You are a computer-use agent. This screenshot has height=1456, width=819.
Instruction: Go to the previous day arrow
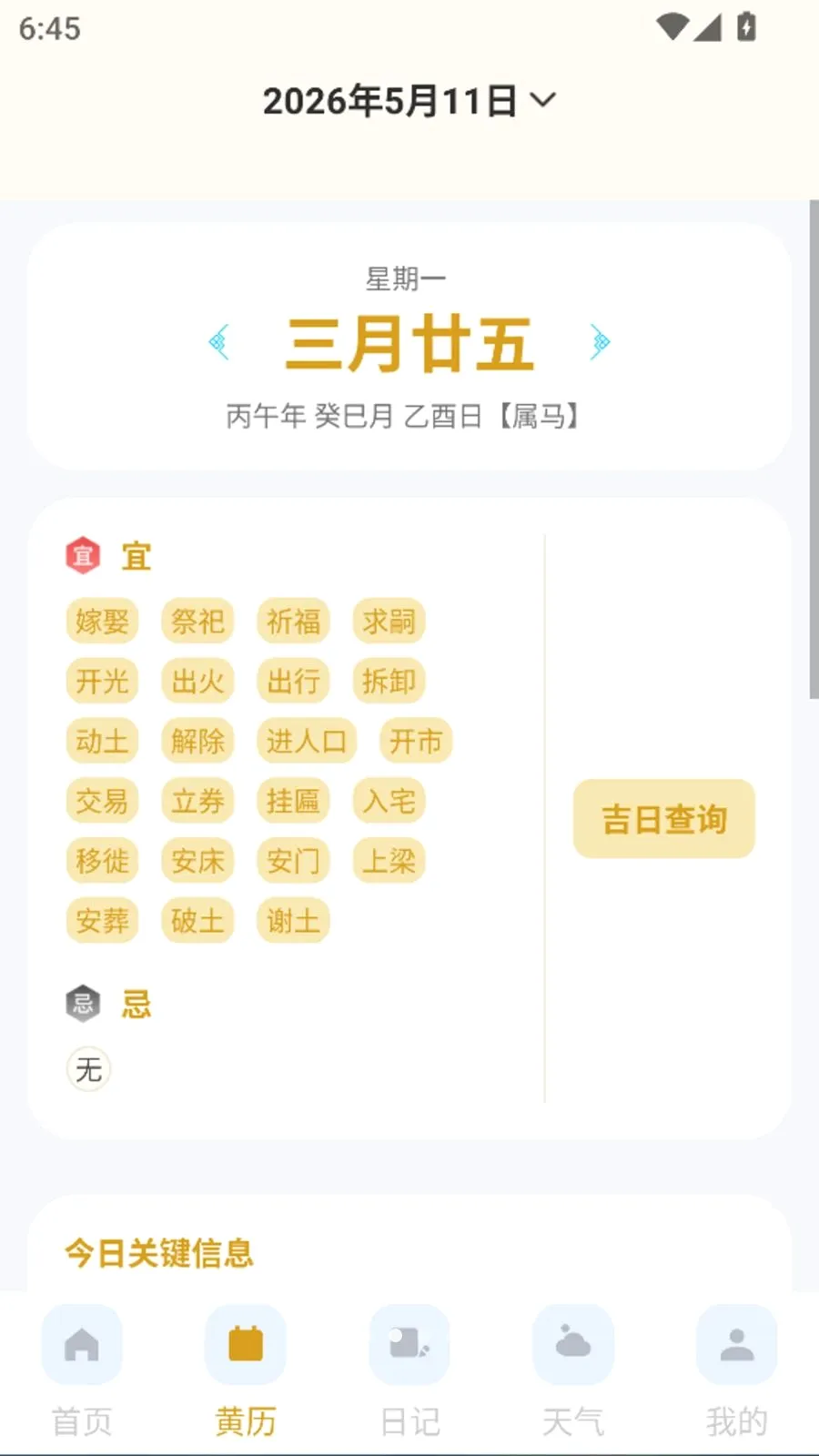coord(218,342)
